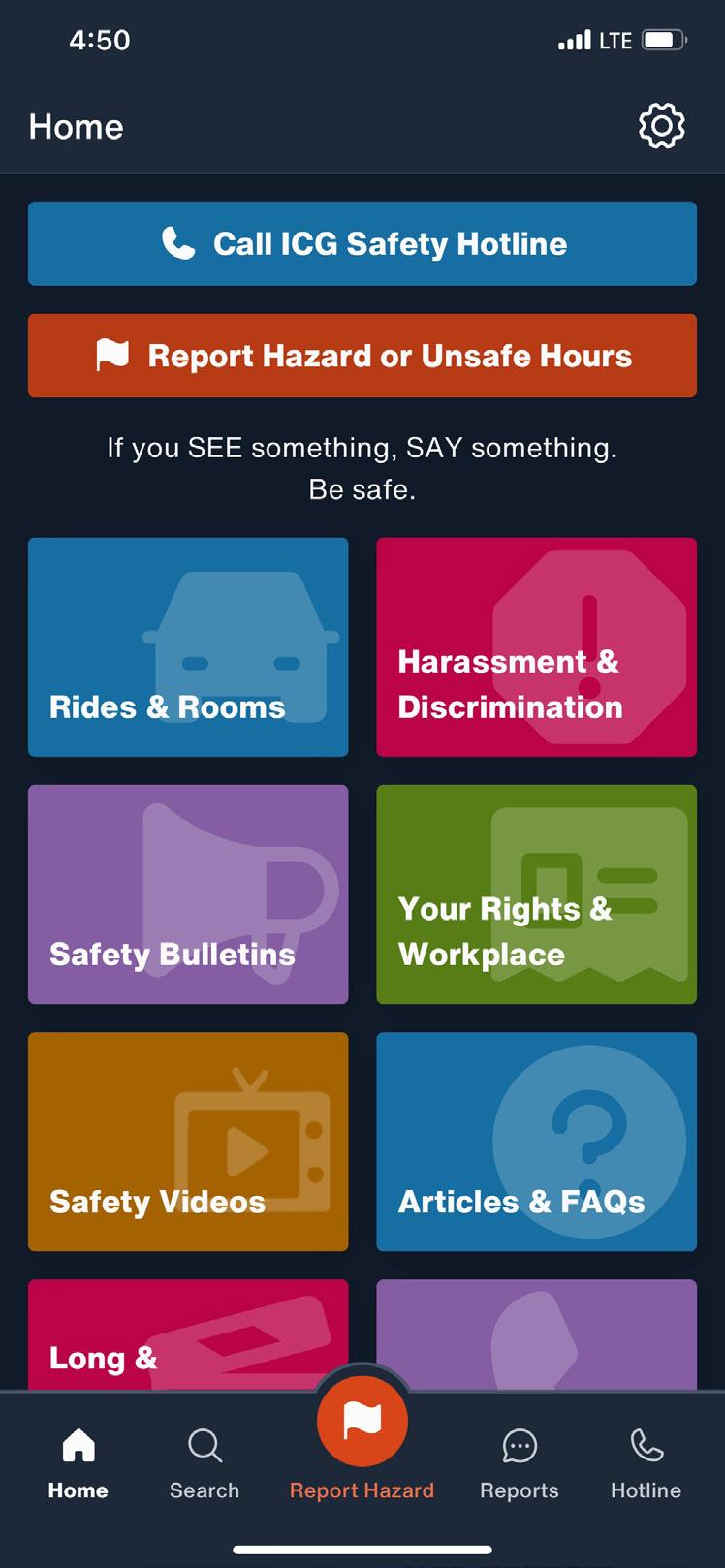Open Articles & FAQs
The width and height of the screenshot is (725, 1568).
[536, 1142]
